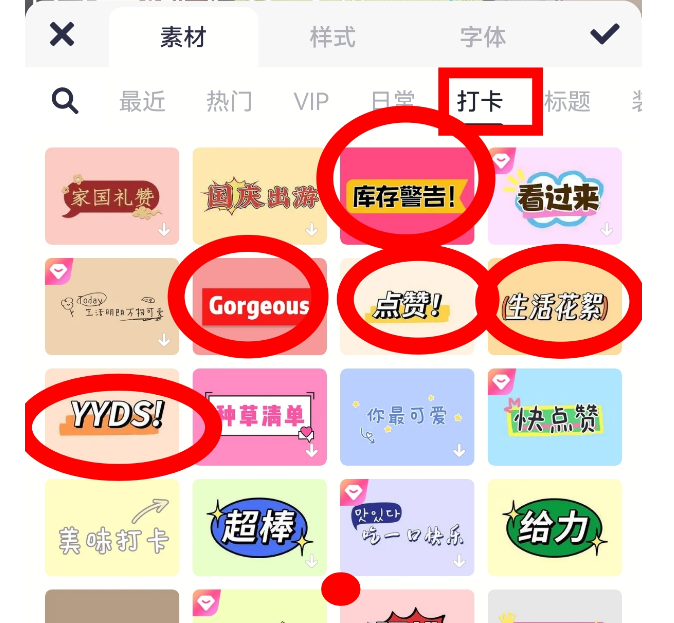Choose the 种草清单 sticker

pyautogui.click(x=259, y=416)
